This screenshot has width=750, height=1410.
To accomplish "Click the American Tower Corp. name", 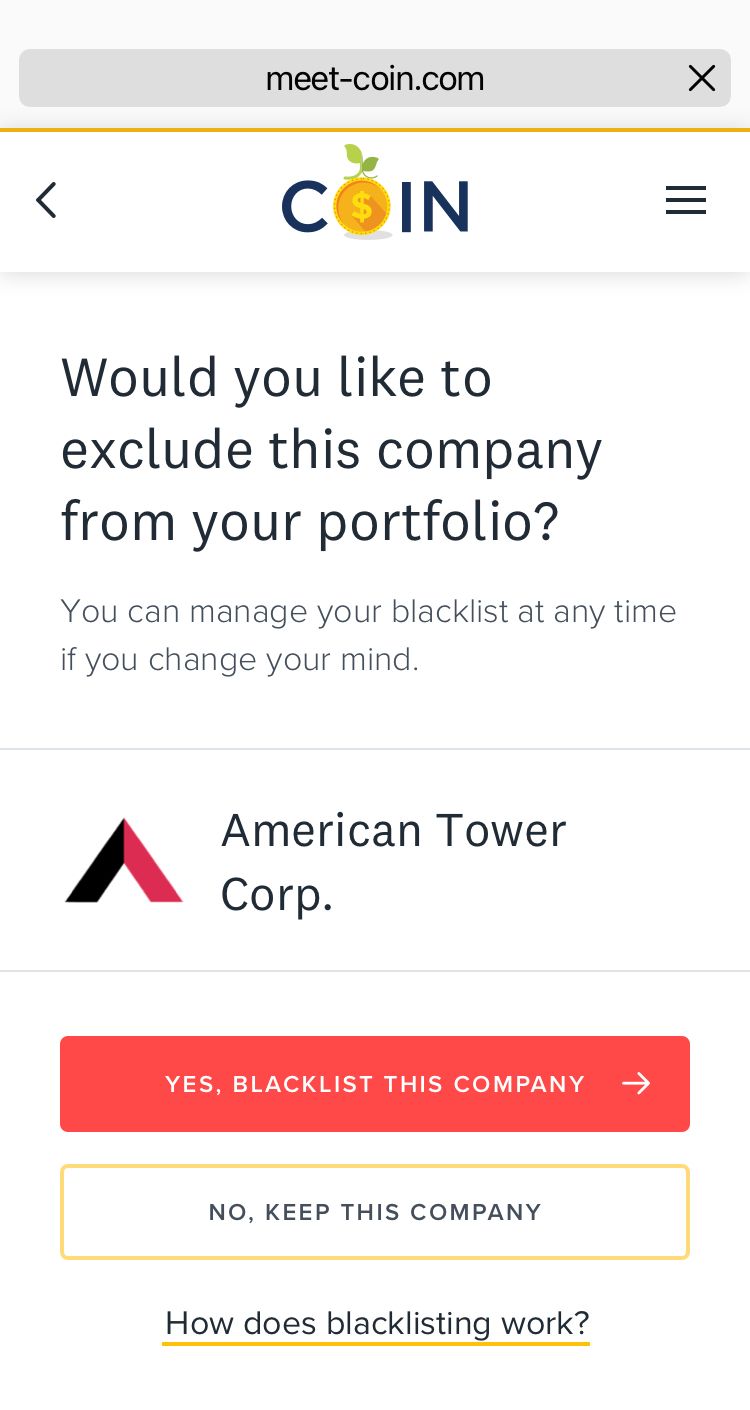I will [393, 861].
